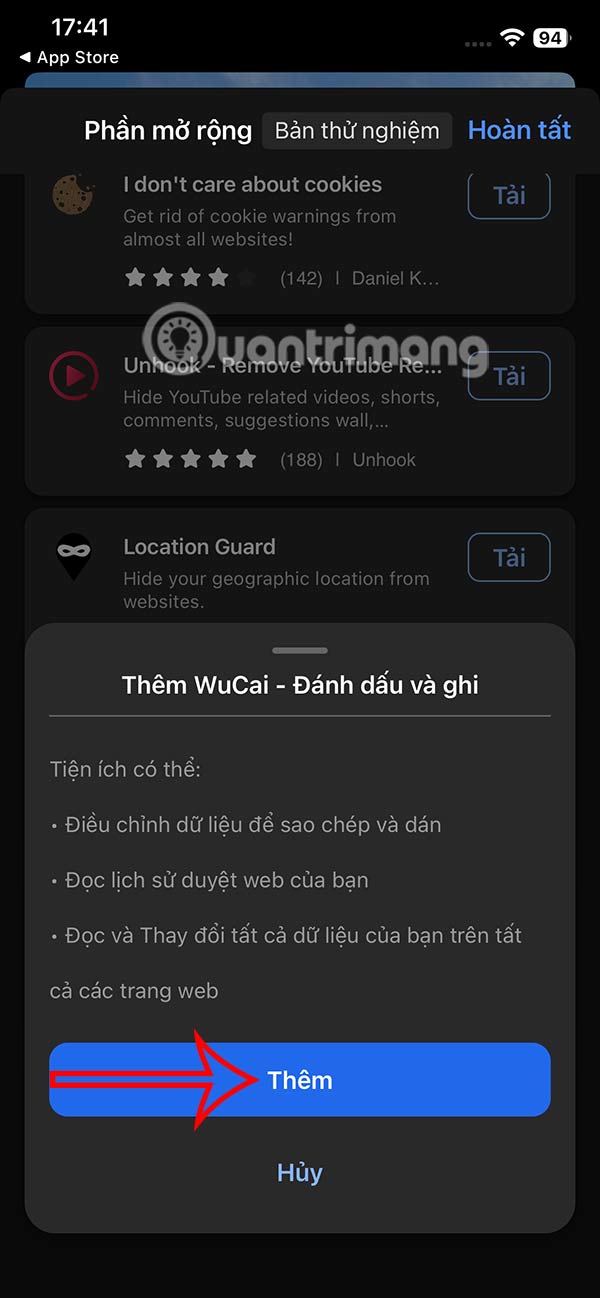The width and height of the screenshot is (600, 1298).
Task: Cancel by tapping Hủy
Action: [300, 1173]
